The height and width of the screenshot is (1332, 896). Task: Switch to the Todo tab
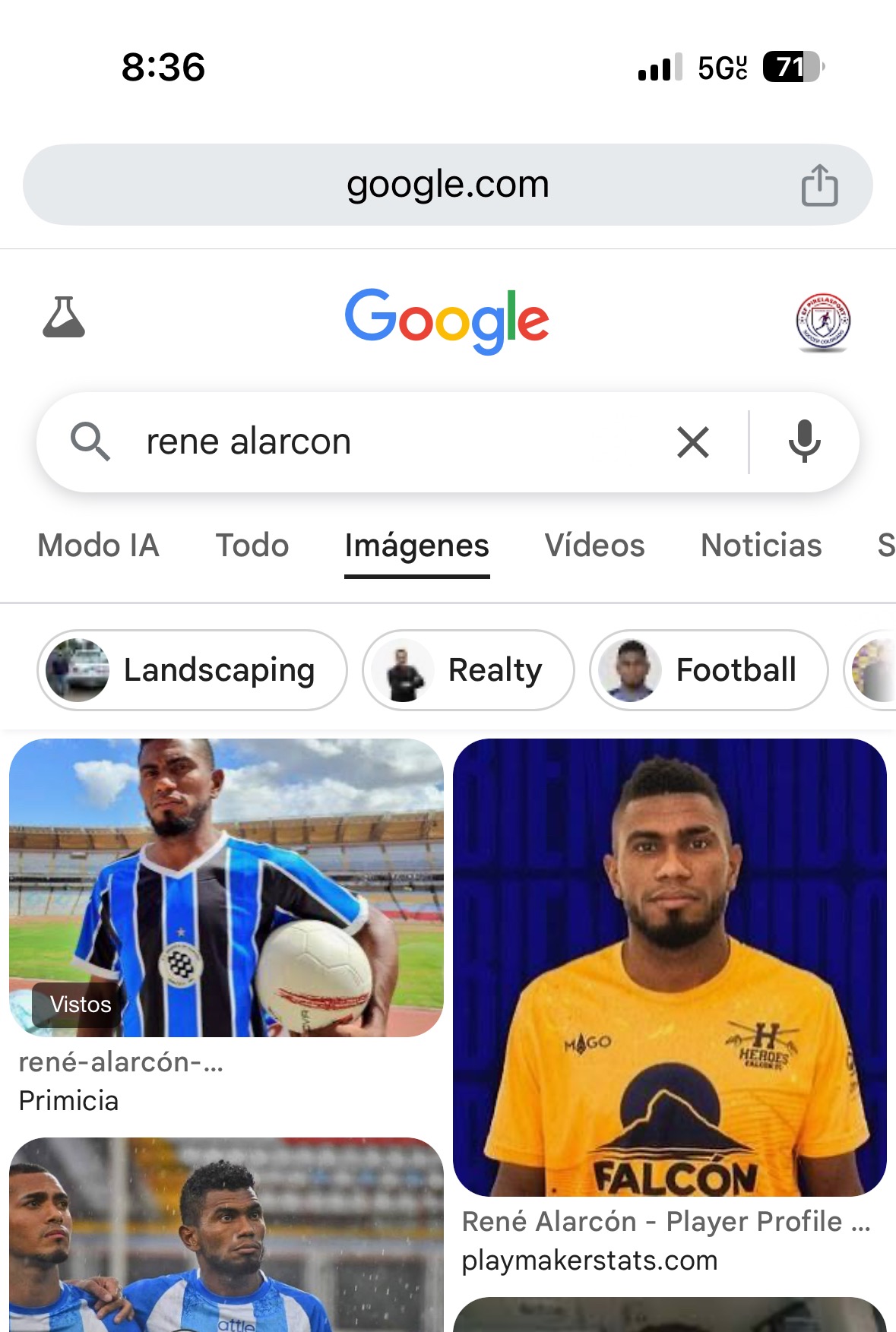(x=252, y=546)
